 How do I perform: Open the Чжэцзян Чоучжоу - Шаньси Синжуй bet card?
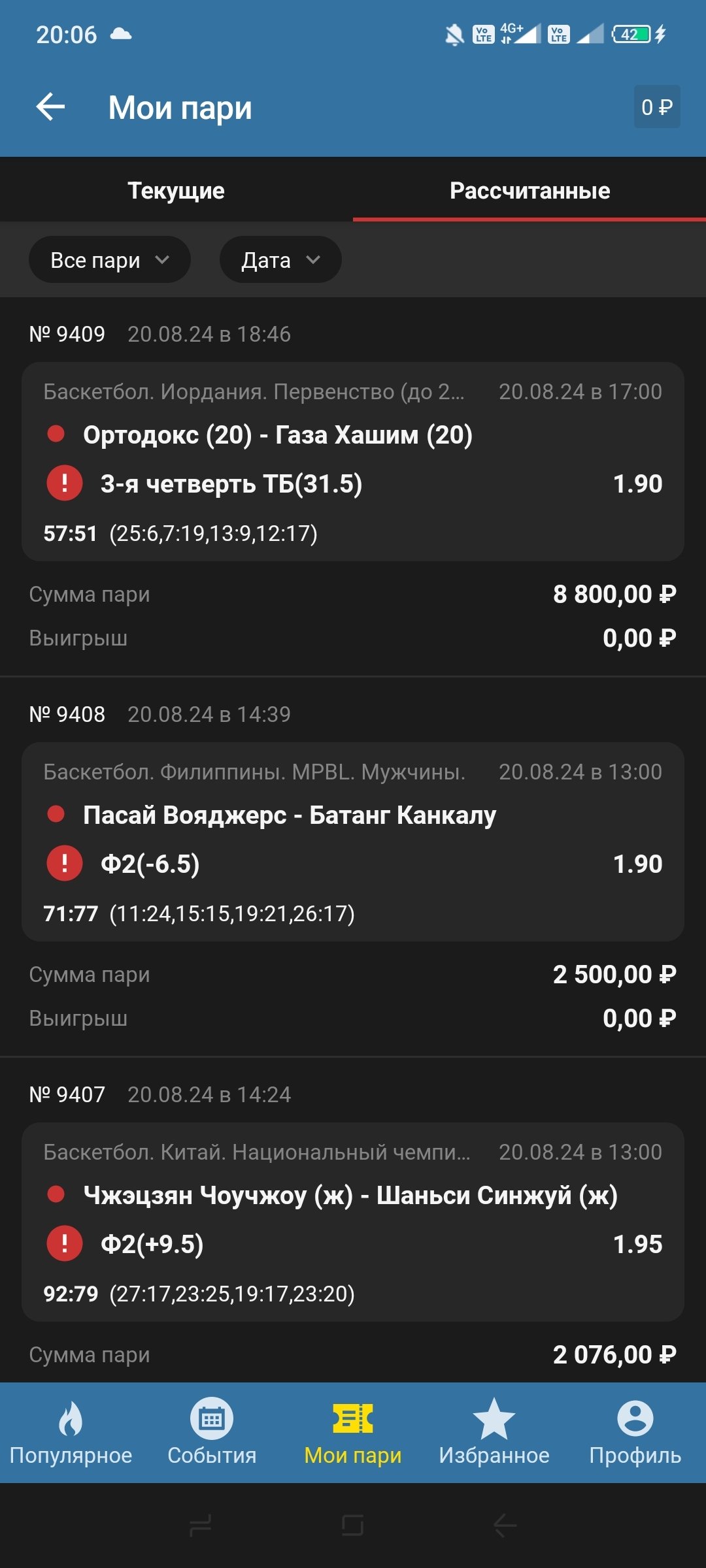(x=353, y=1222)
